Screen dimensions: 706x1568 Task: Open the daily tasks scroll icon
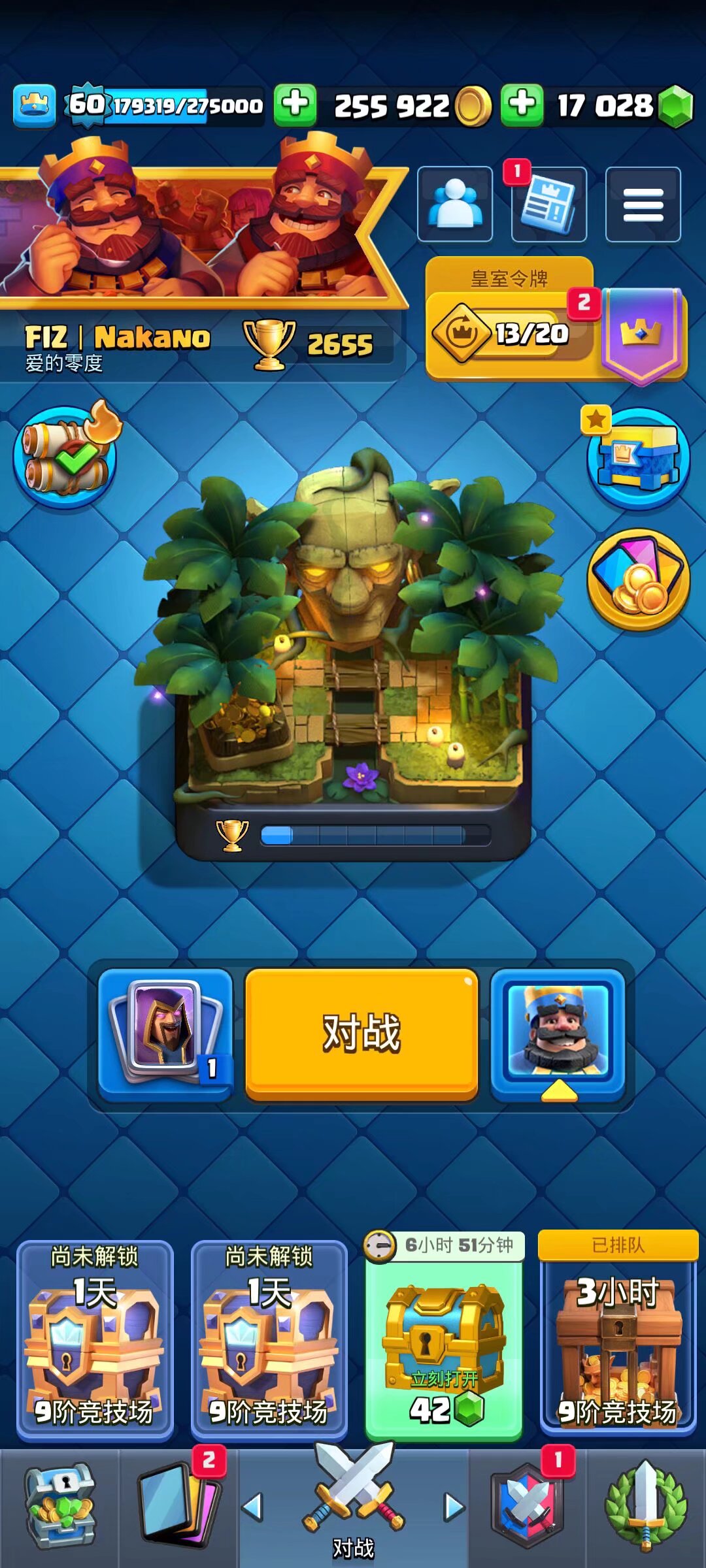tap(65, 457)
